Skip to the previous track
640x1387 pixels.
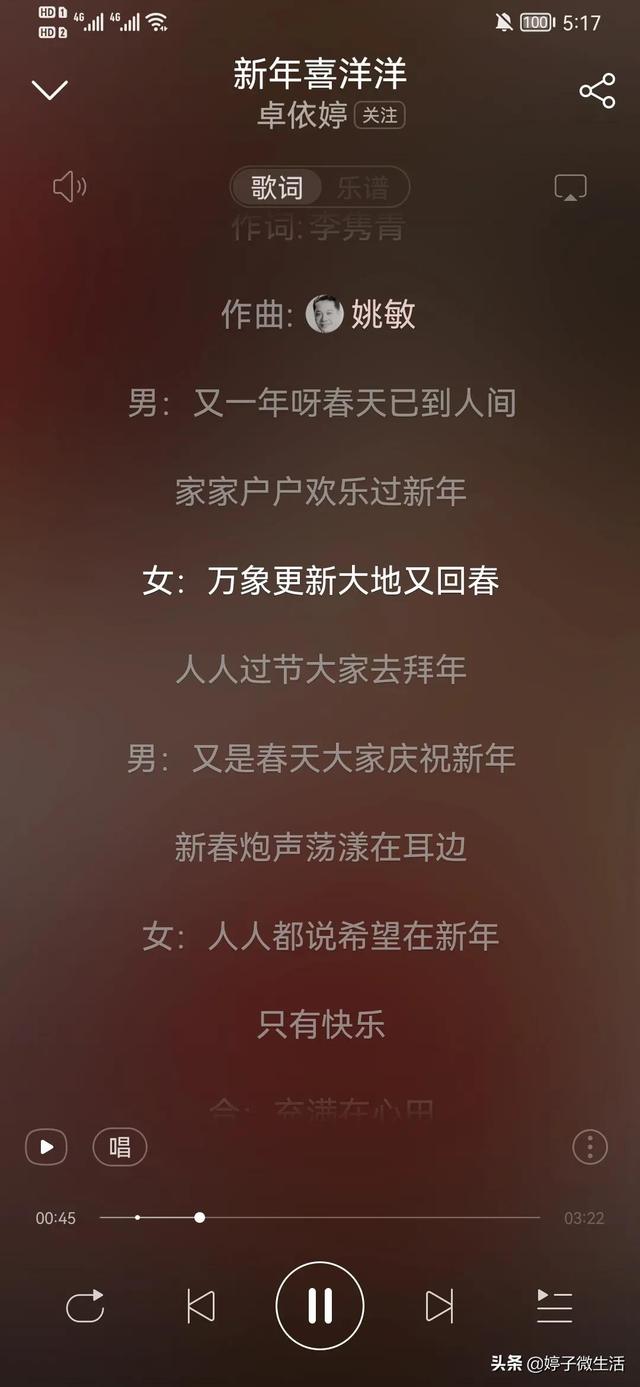coord(201,1306)
